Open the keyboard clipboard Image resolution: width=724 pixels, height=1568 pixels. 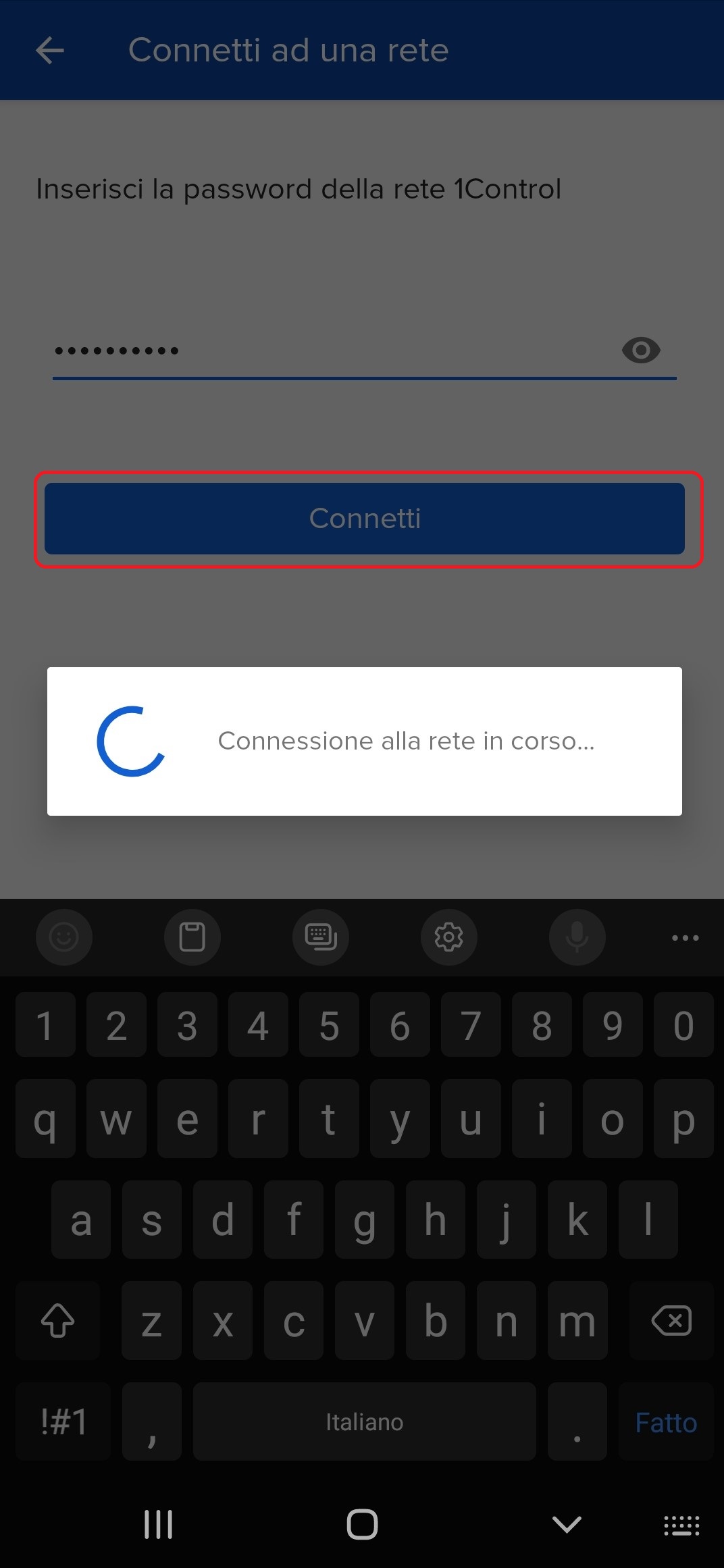pos(192,937)
